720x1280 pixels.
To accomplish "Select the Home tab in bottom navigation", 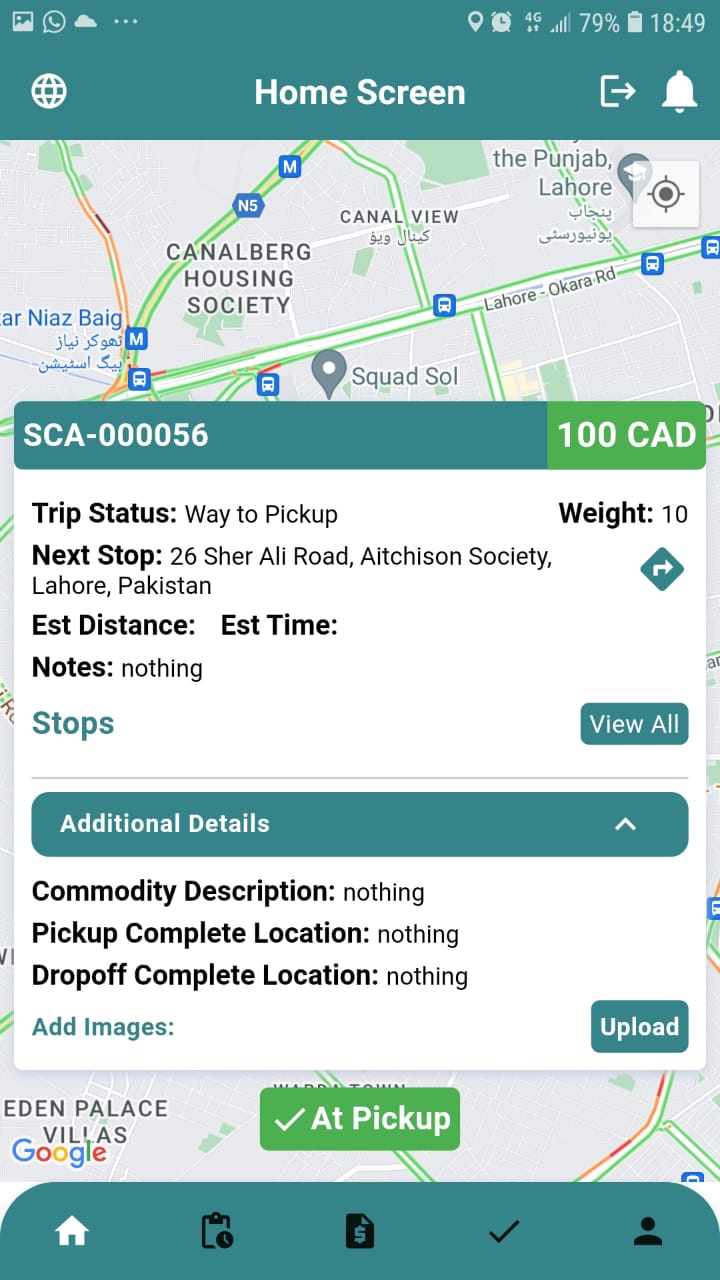I will coord(71,1231).
